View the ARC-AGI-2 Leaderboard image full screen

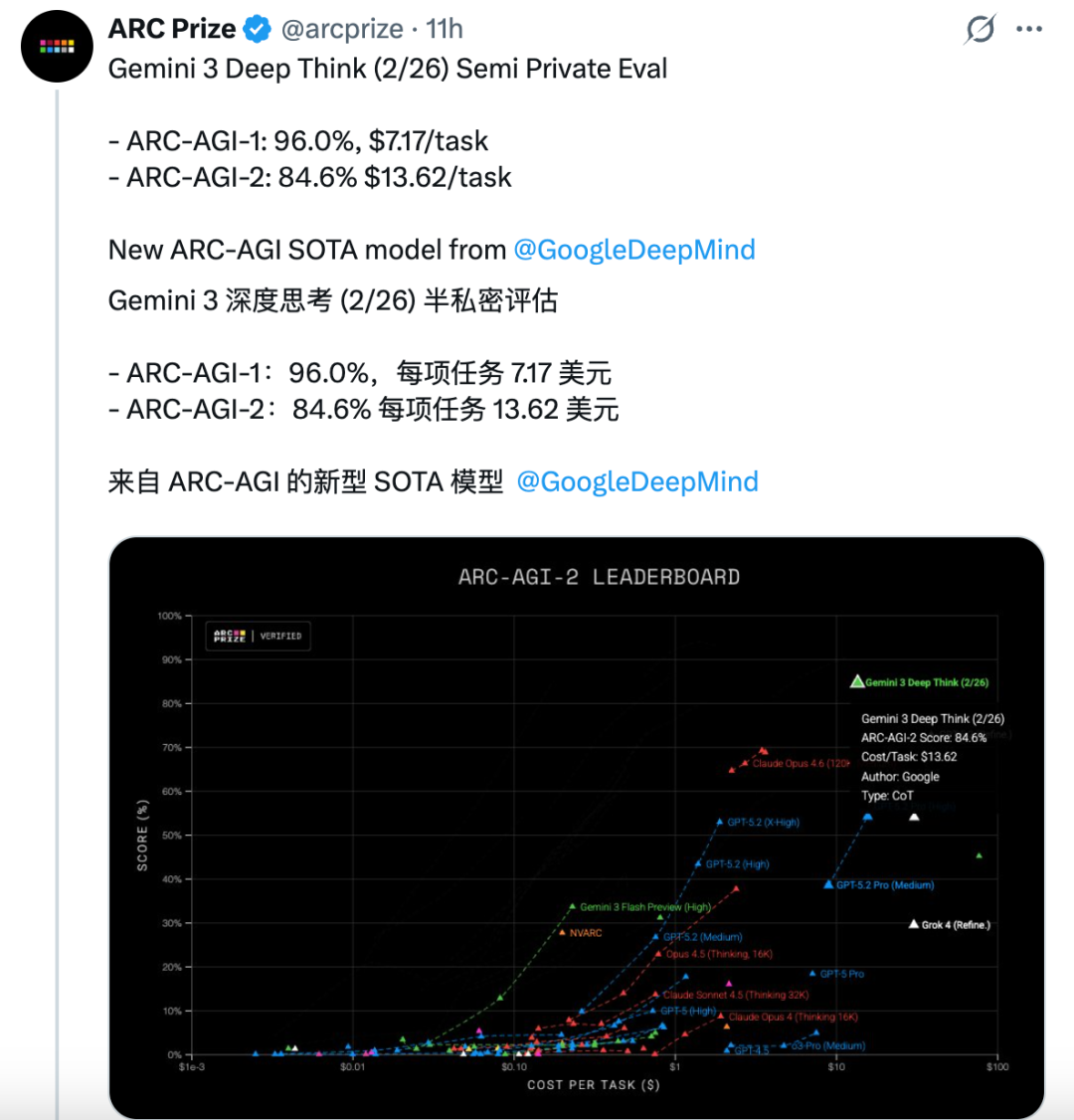point(576,828)
